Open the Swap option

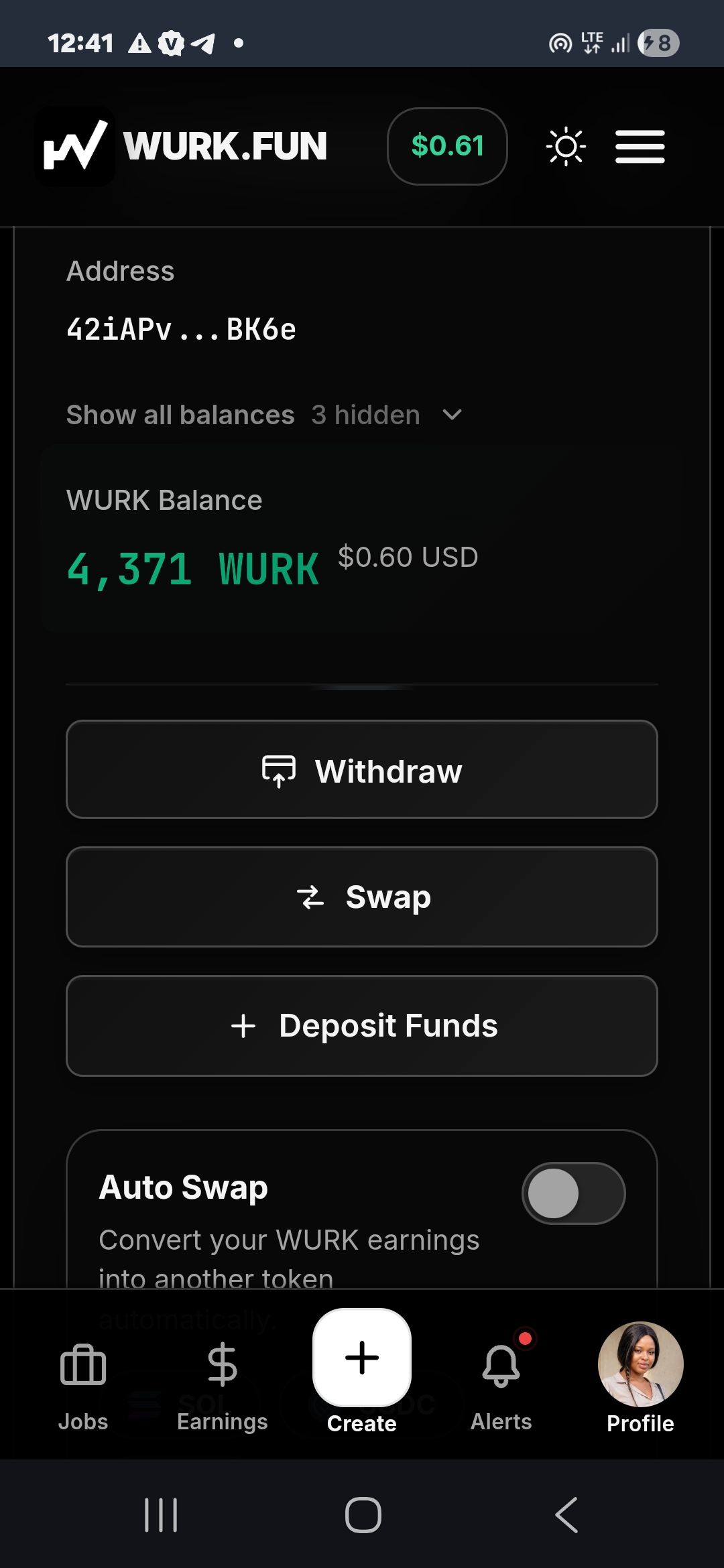(362, 897)
